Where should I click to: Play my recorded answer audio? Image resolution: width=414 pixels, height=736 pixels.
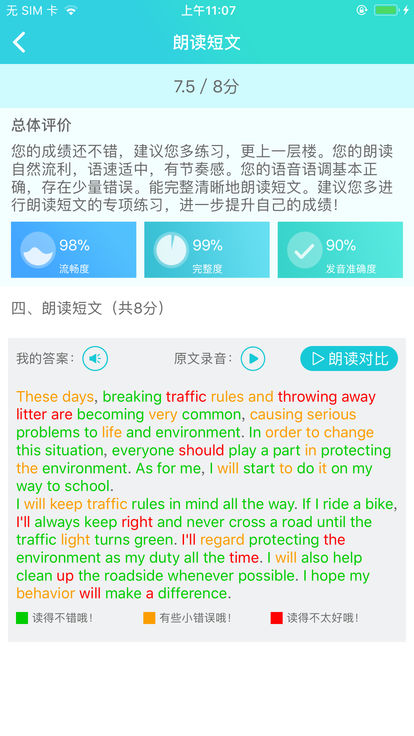click(x=95, y=359)
